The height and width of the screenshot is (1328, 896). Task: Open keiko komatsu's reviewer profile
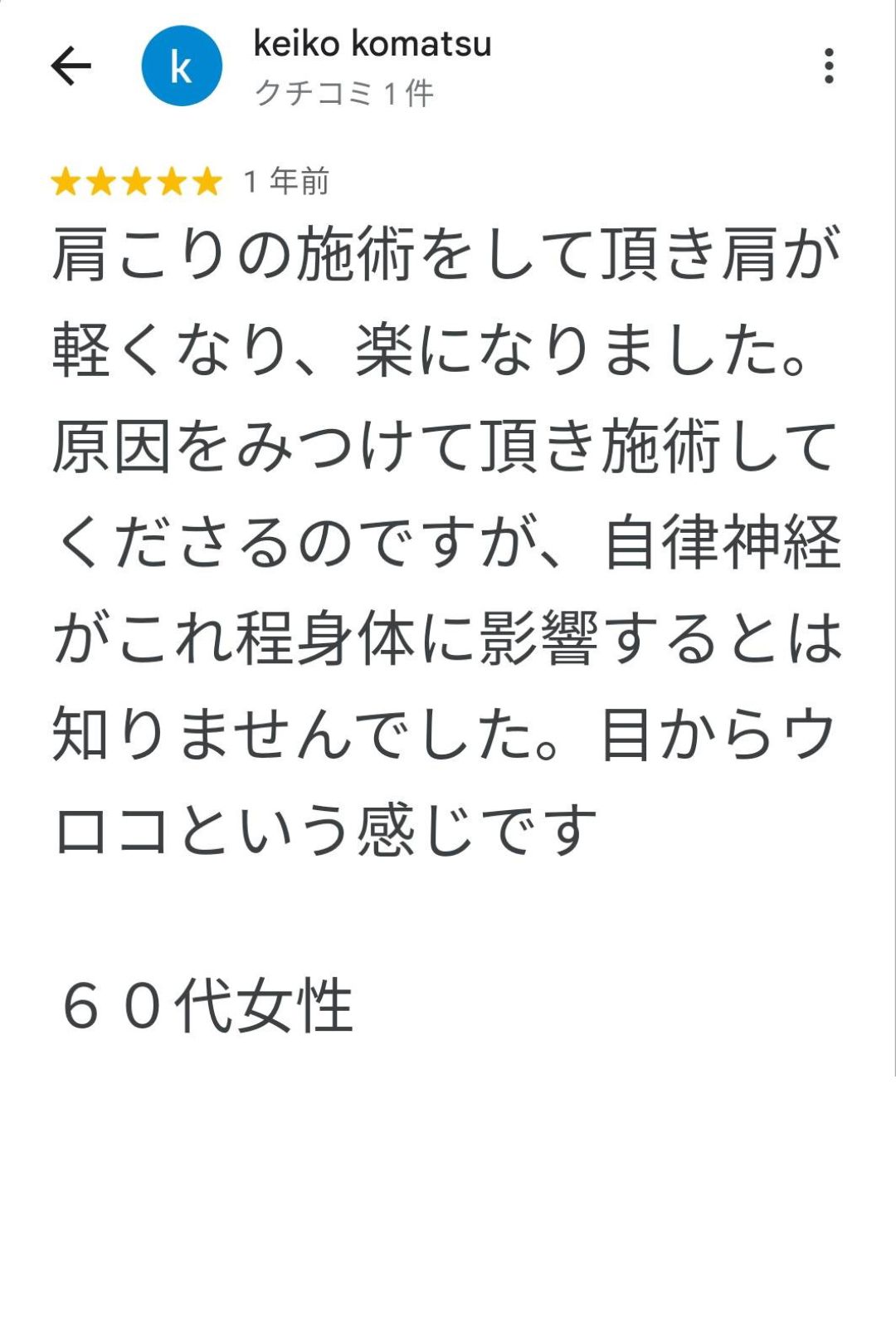coord(372,45)
